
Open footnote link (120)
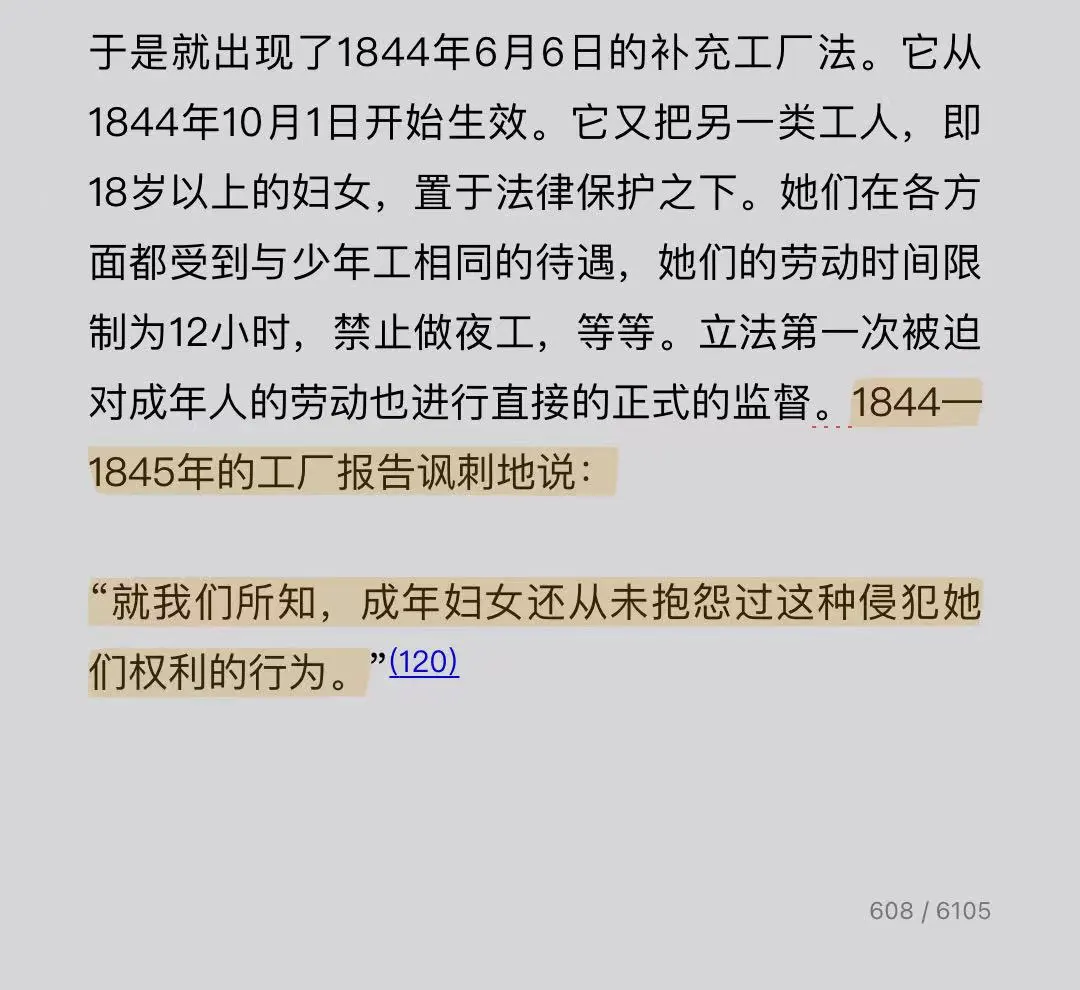click(424, 663)
